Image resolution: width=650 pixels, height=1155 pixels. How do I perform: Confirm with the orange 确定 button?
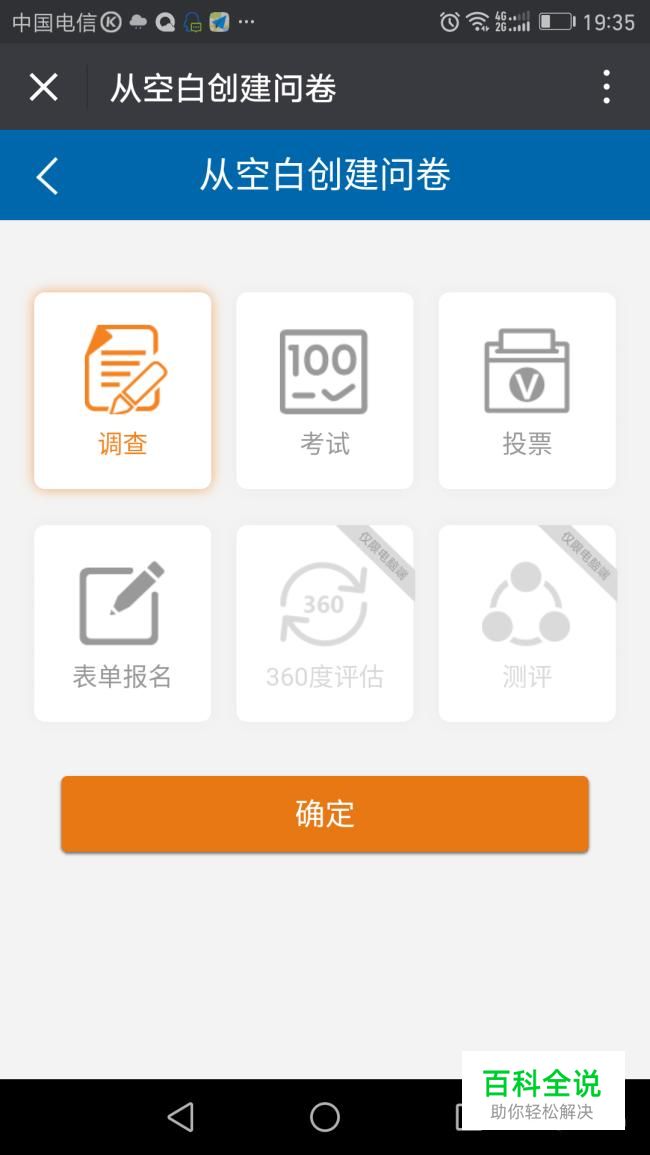click(x=325, y=814)
